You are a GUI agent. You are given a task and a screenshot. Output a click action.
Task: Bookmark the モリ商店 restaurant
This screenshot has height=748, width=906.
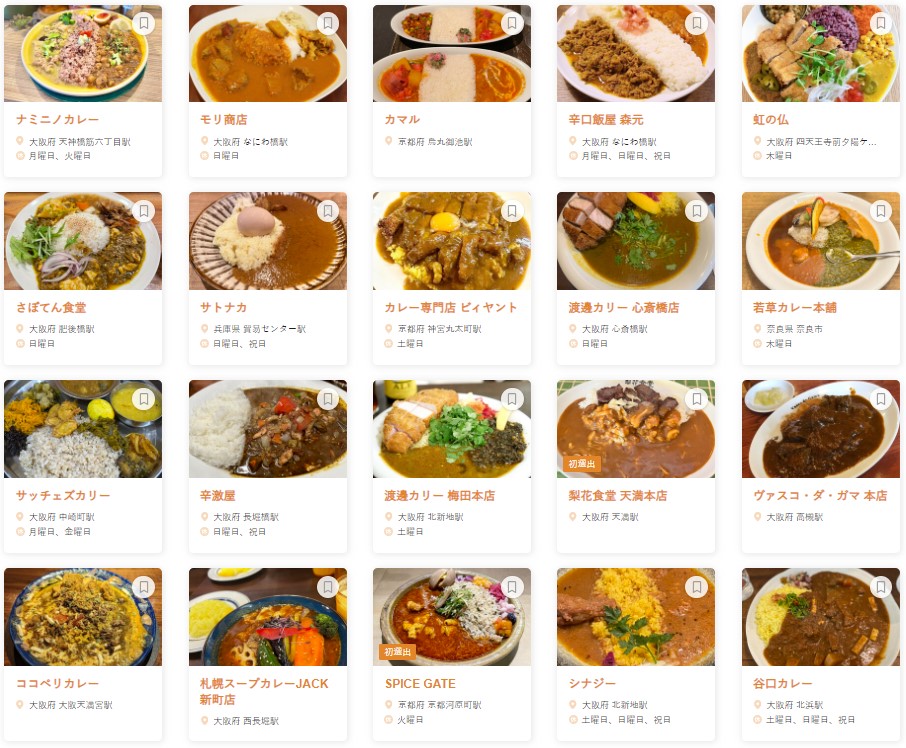[x=328, y=23]
